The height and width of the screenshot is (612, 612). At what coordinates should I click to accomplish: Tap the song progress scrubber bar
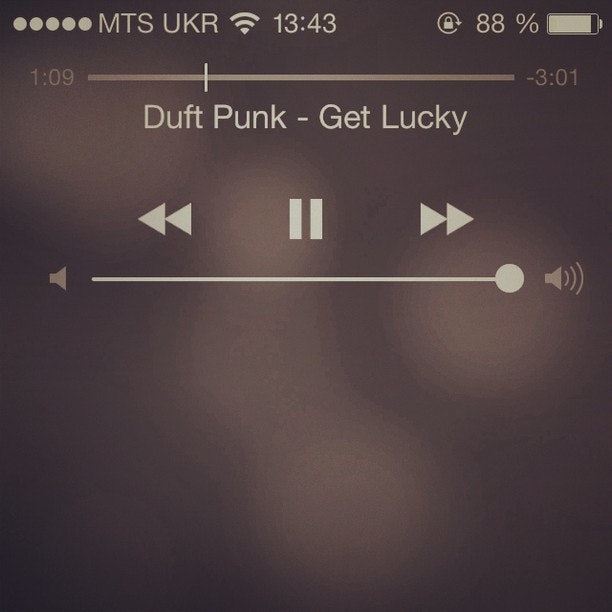(x=300, y=77)
